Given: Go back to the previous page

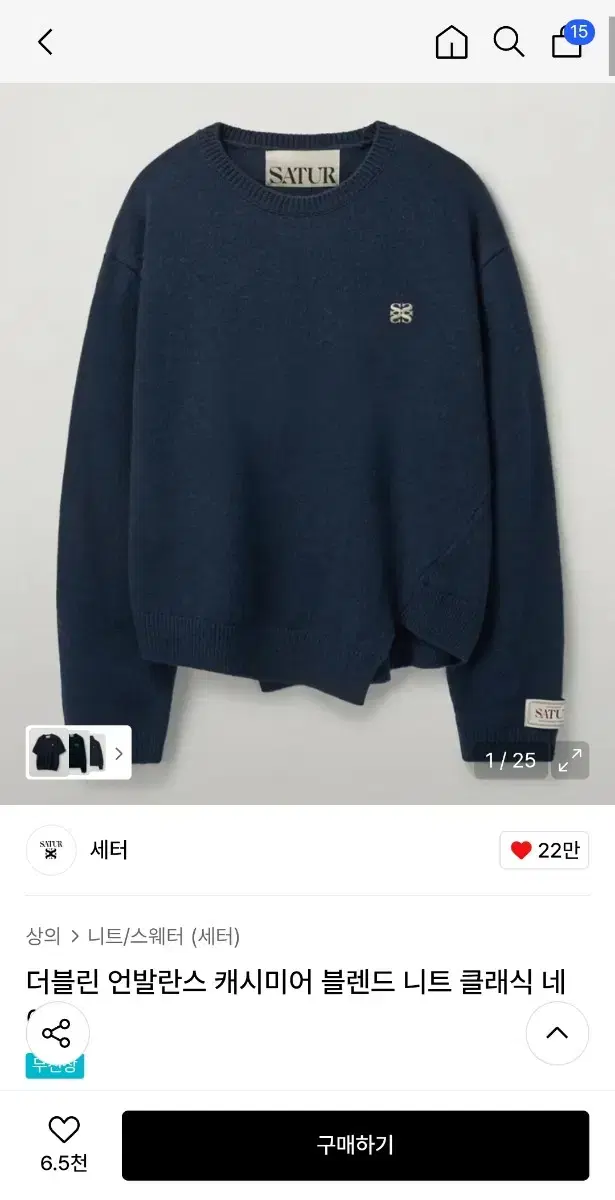Looking at the screenshot, I should click(x=45, y=42).
